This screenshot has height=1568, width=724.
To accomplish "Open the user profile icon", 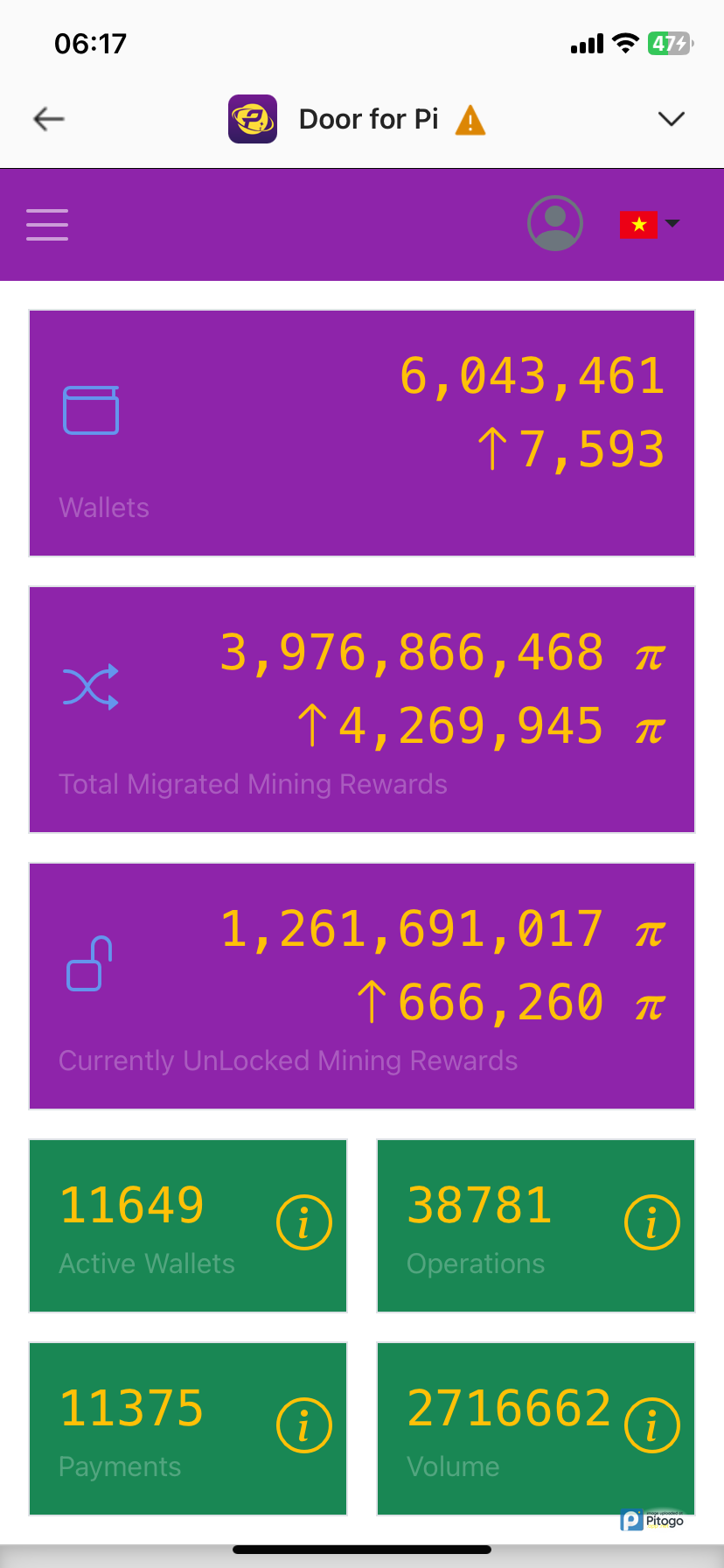I will 555,223.
